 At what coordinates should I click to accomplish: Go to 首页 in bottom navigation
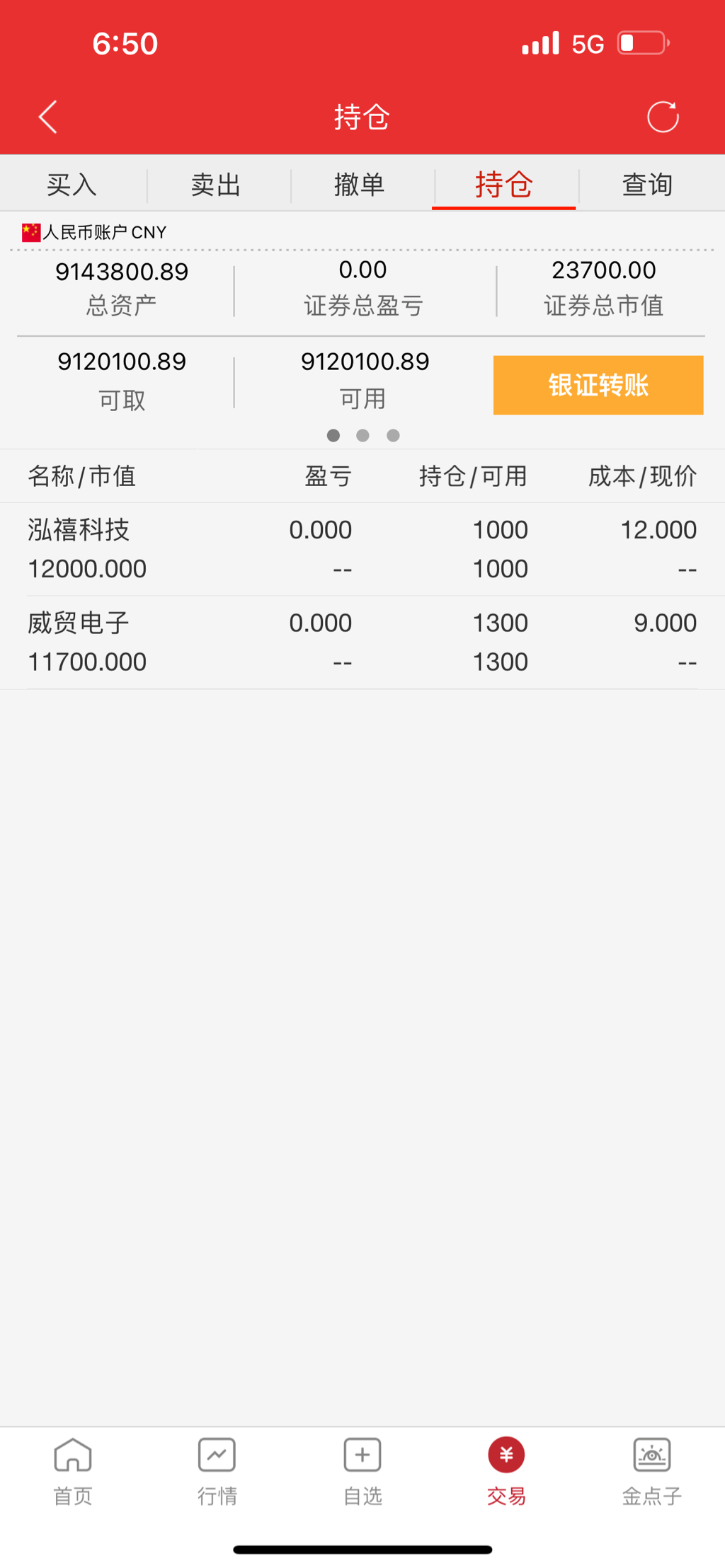click(x=73, y=1470)
